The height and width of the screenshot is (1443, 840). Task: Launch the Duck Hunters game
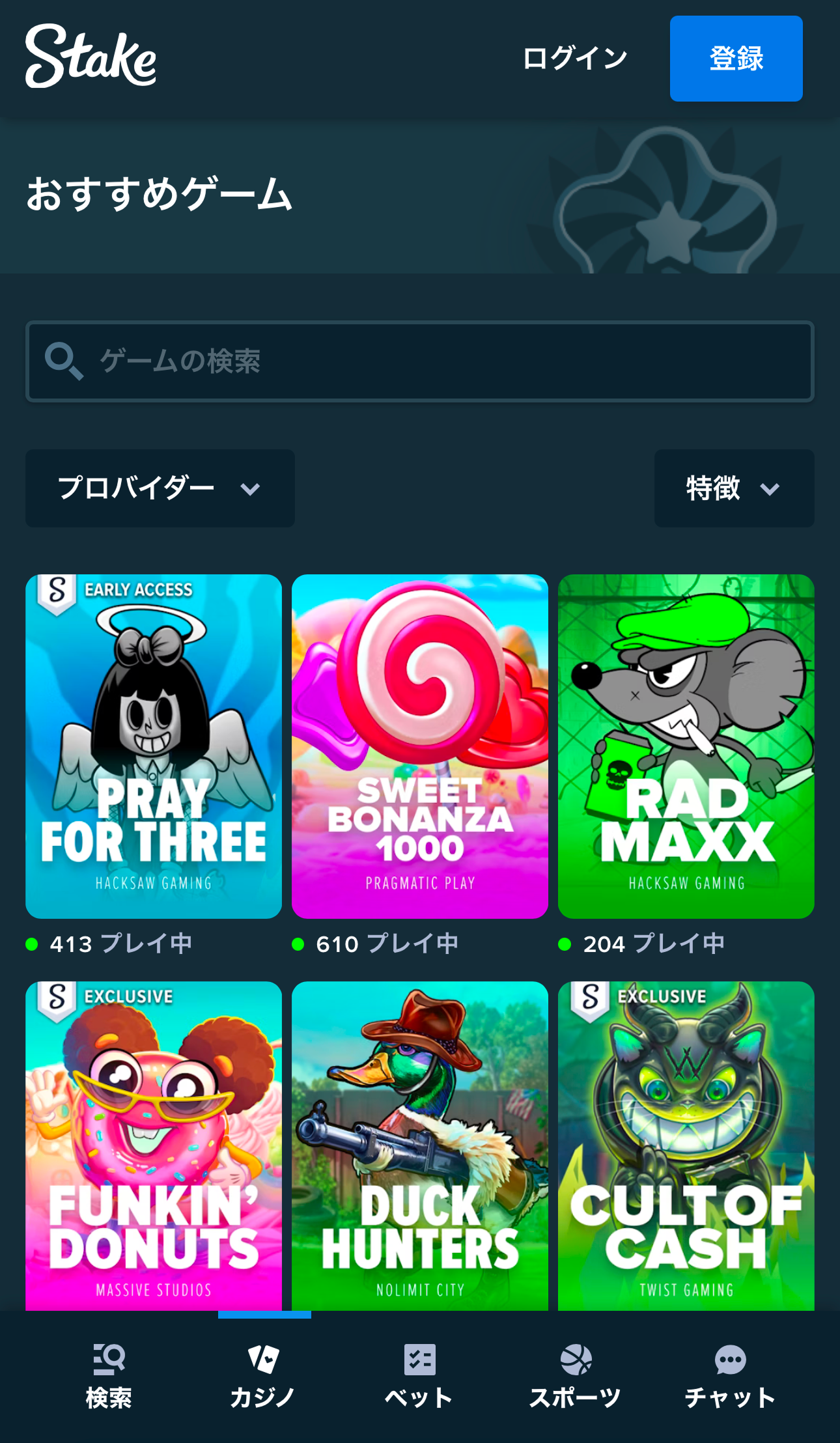(420, 1146)
